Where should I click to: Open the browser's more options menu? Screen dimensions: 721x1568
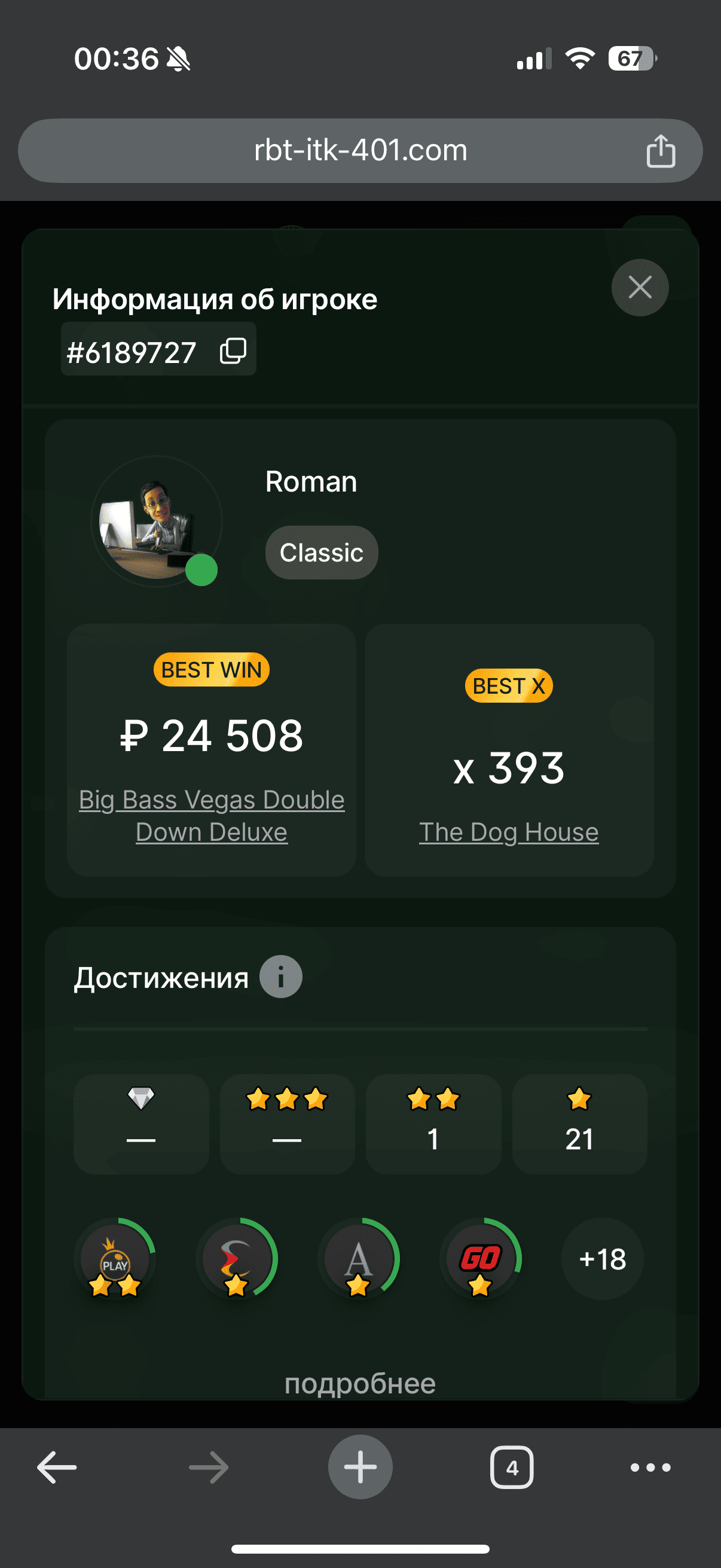click(x=650, y=1468)
